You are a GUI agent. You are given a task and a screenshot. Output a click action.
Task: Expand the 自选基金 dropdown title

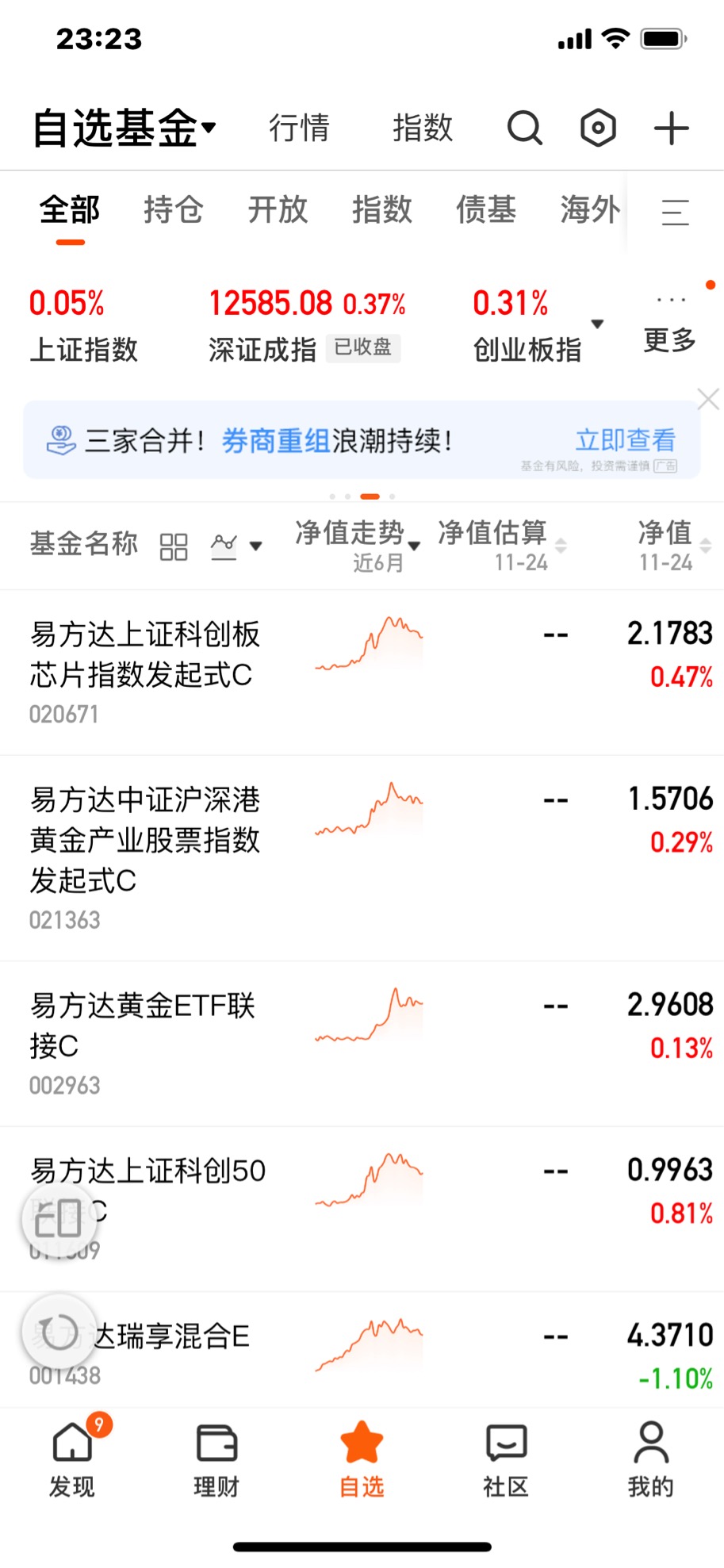124,128
